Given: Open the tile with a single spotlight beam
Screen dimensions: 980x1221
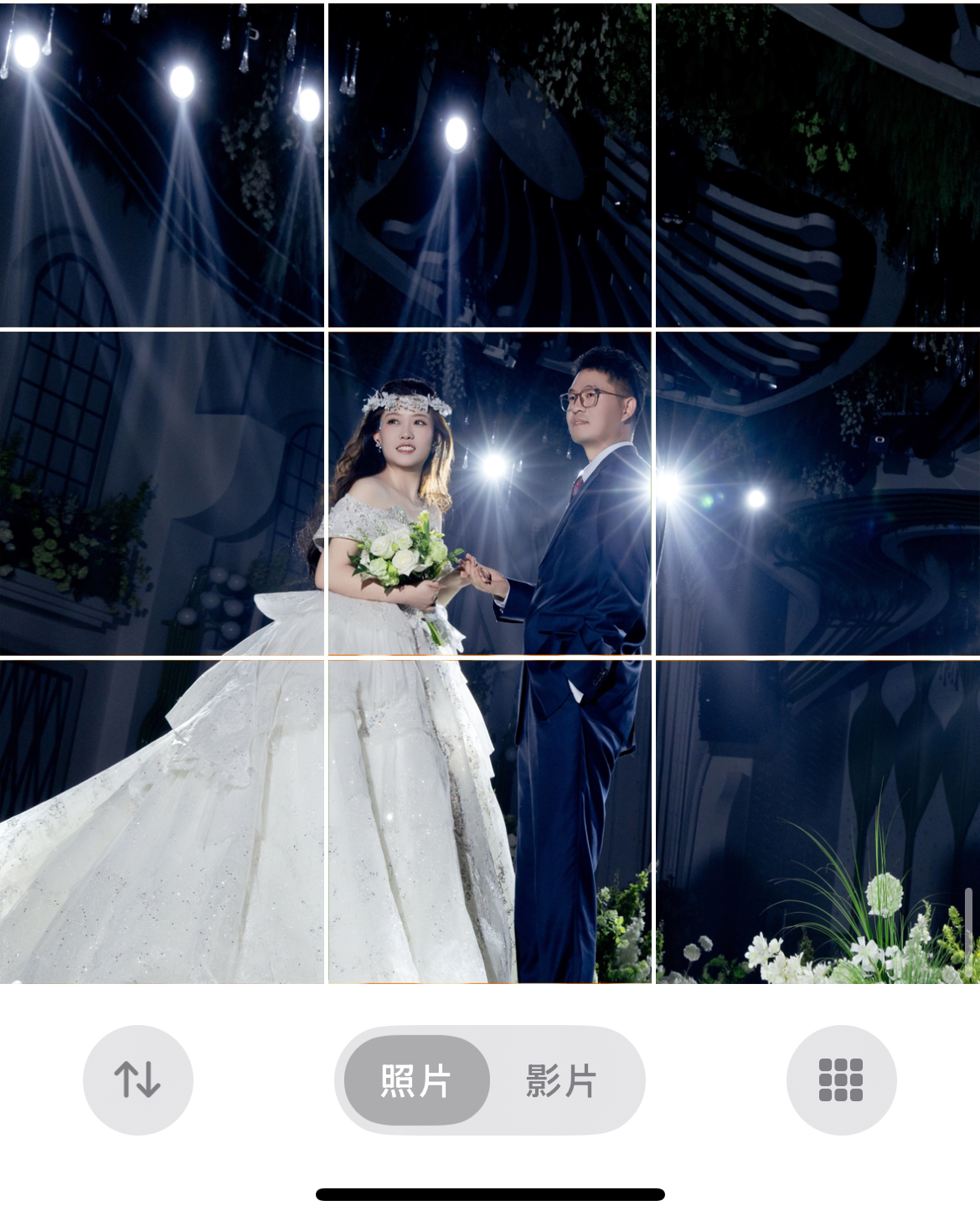Looking at the screenshot, I should [x=490, y=165].
